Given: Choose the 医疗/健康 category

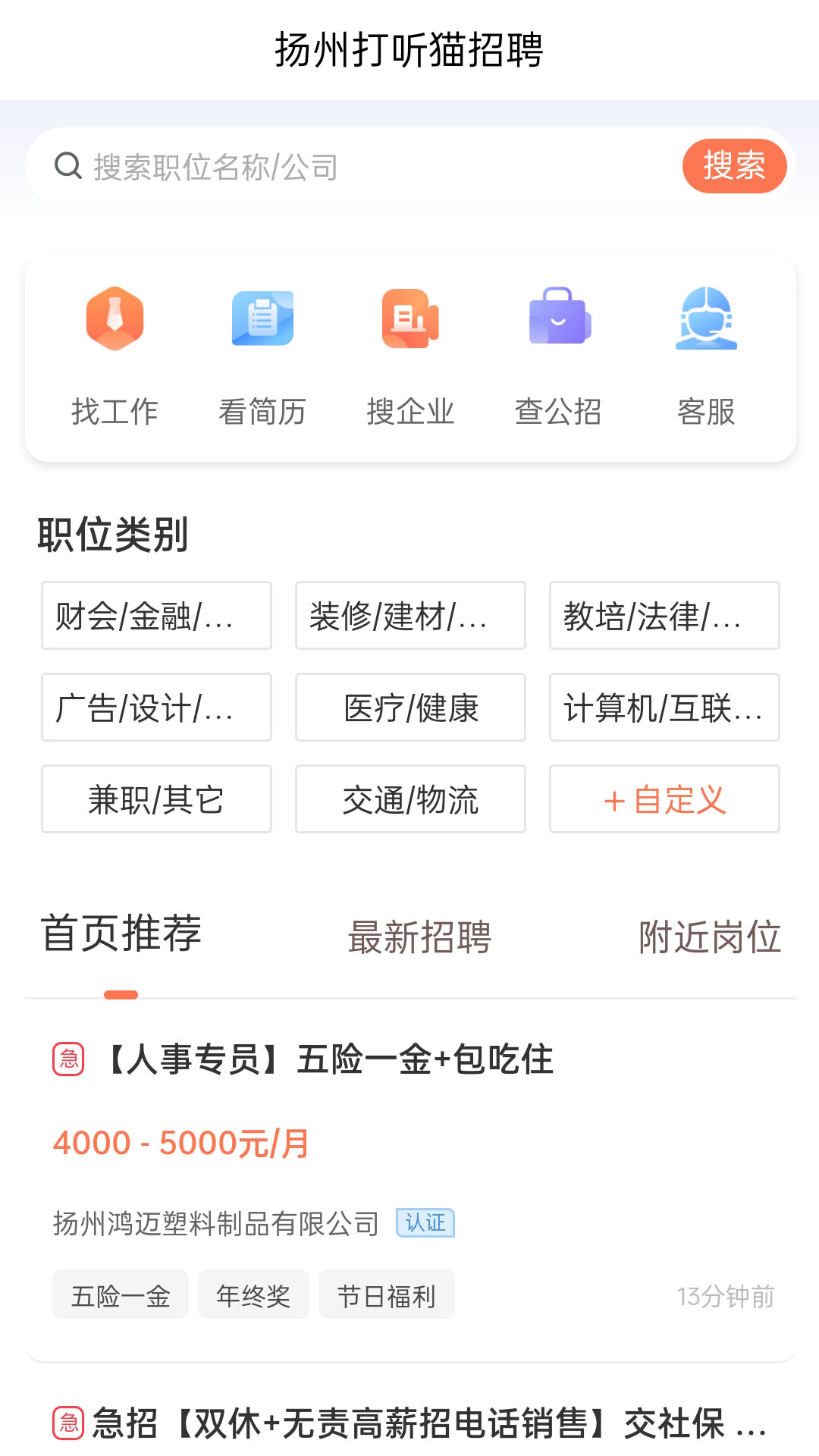Looking at the screenshot, I should coord(410,708).
